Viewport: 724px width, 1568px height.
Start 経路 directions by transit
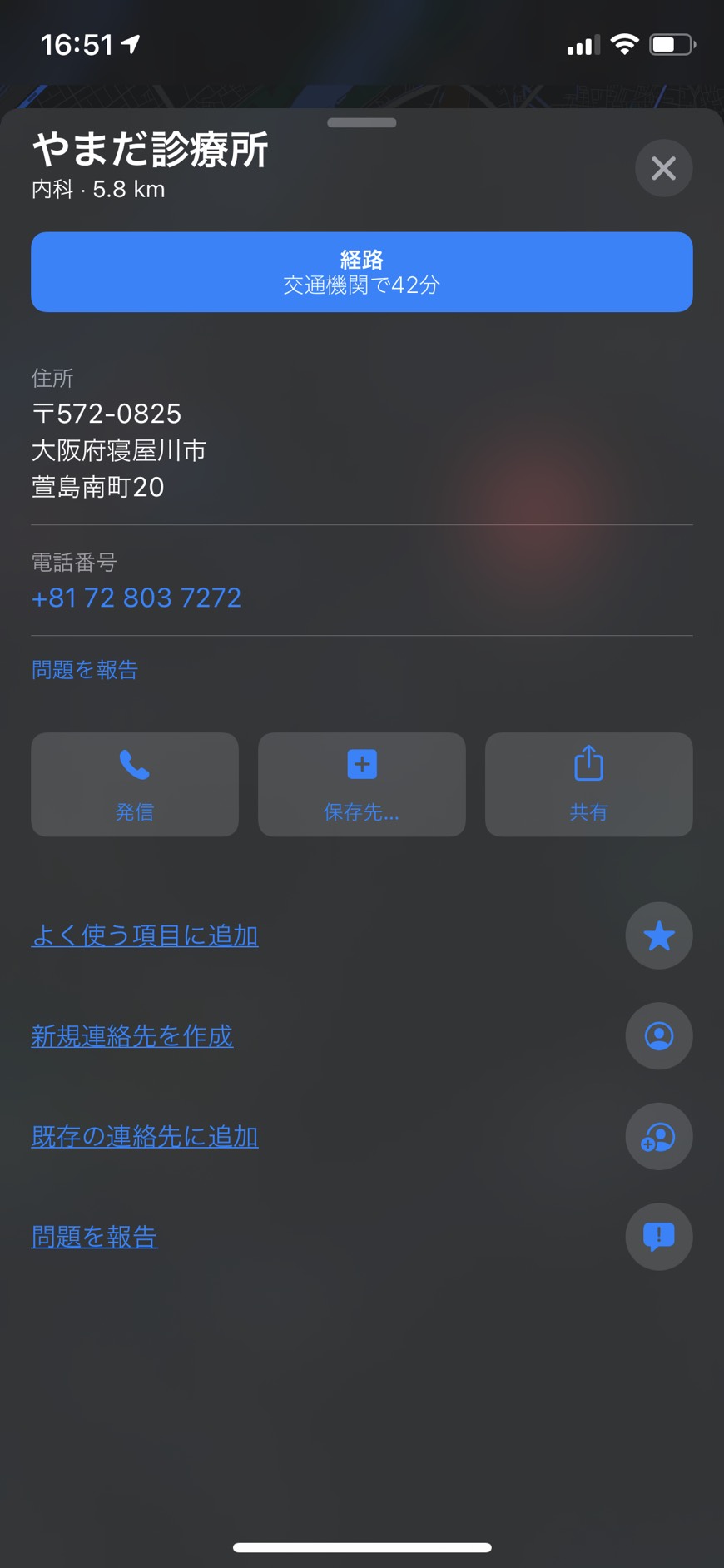click(x=362, y=272)
